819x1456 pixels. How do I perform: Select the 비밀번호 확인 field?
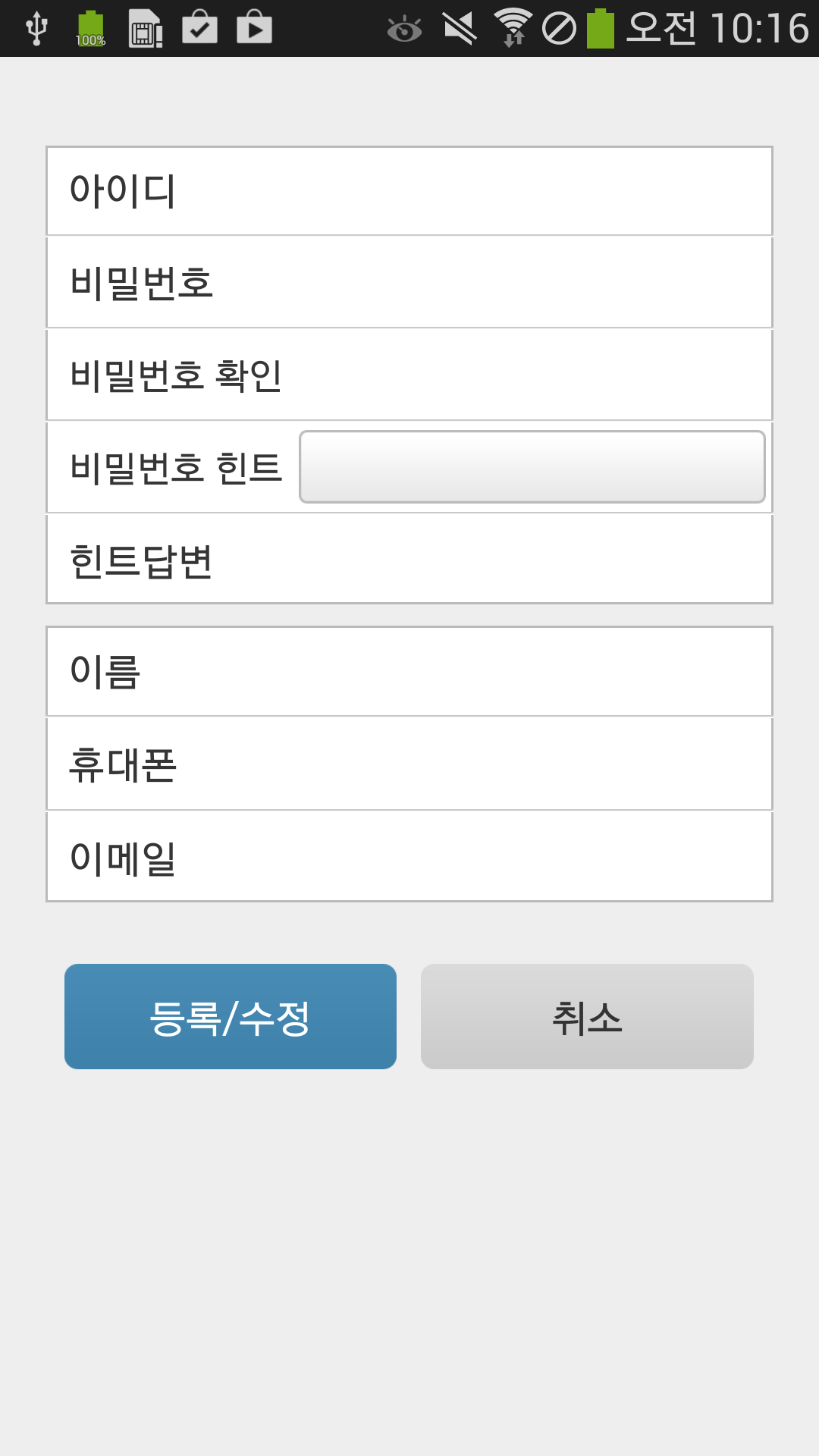coord(409,375)
